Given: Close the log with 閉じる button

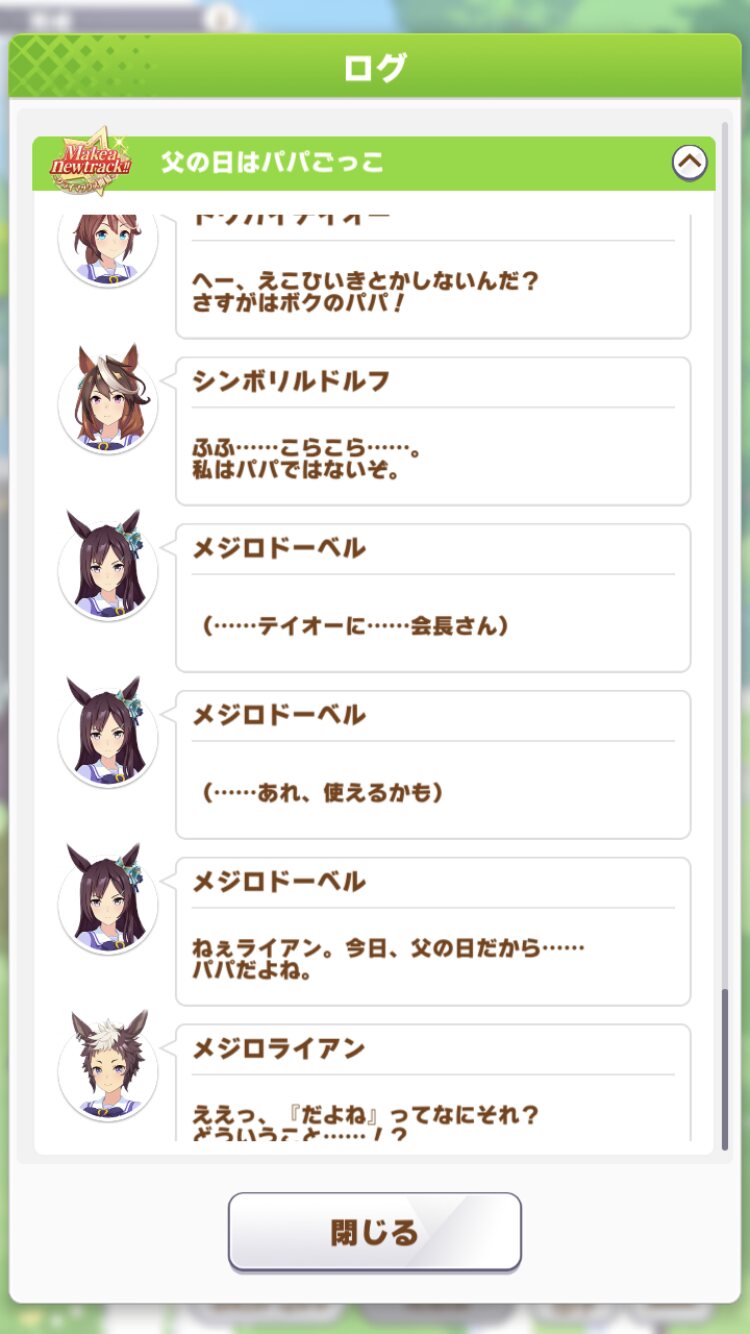Looking at the screenshot, I should point(374,1231).
